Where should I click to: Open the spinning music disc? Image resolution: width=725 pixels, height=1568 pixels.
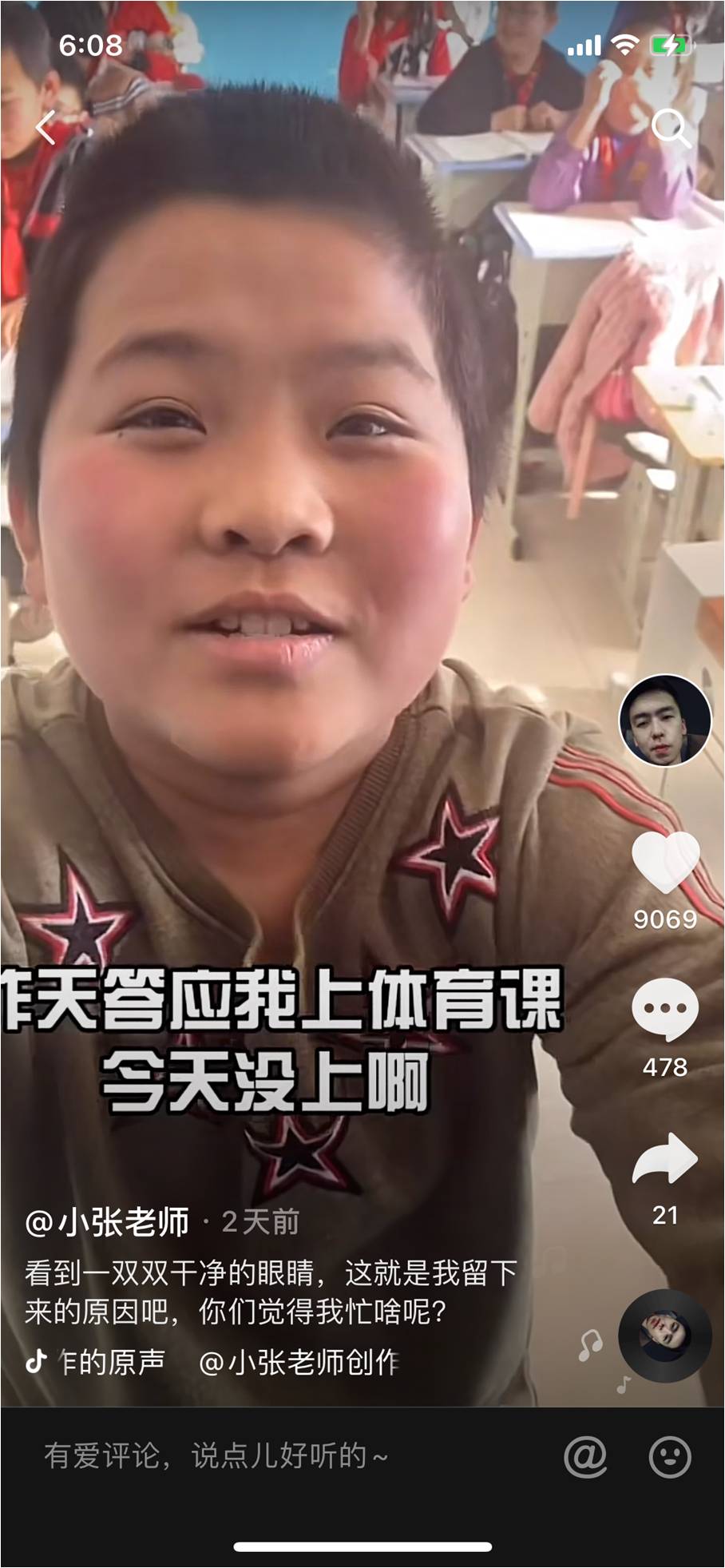[665, 1336]
